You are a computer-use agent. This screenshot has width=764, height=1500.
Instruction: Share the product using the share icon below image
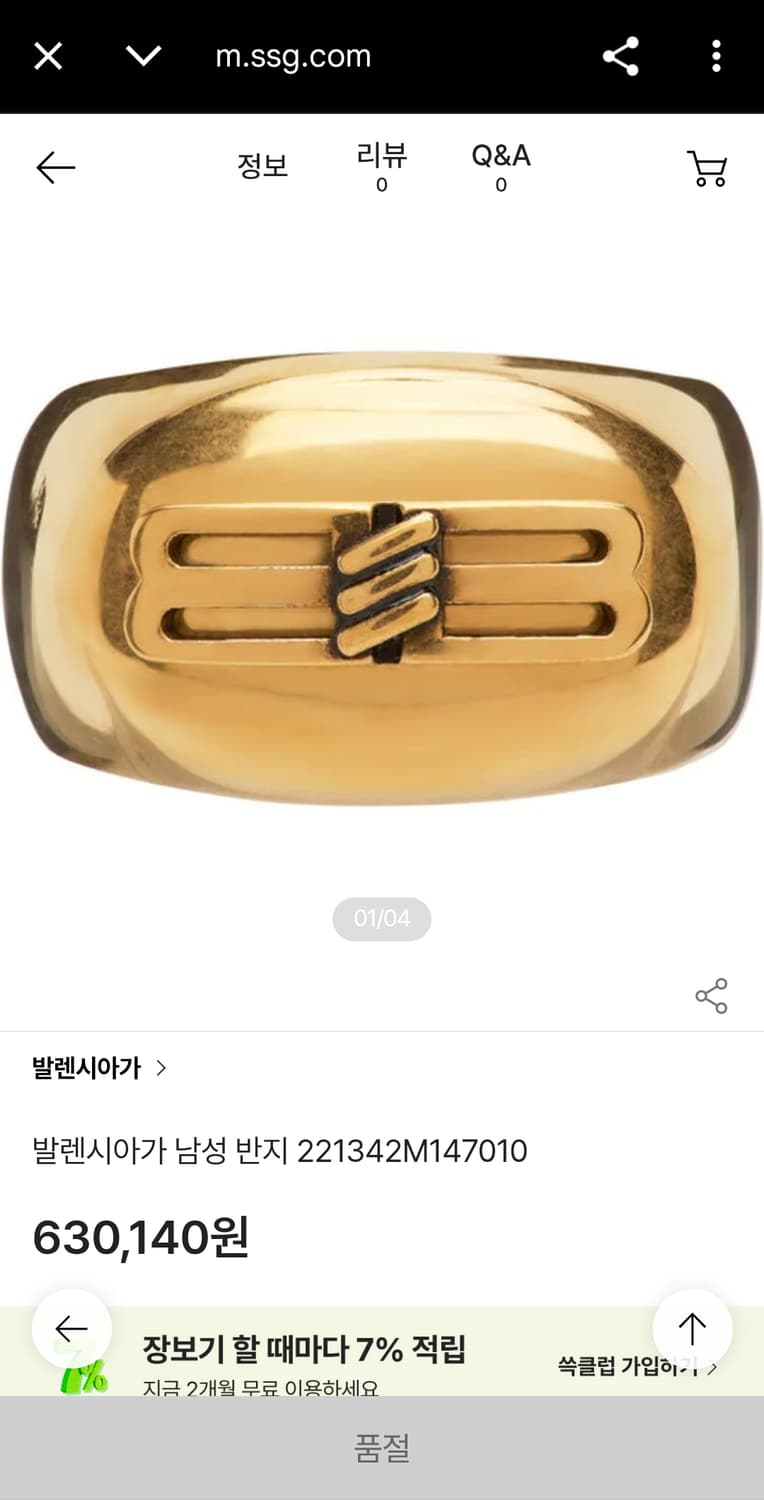[710, 996]
